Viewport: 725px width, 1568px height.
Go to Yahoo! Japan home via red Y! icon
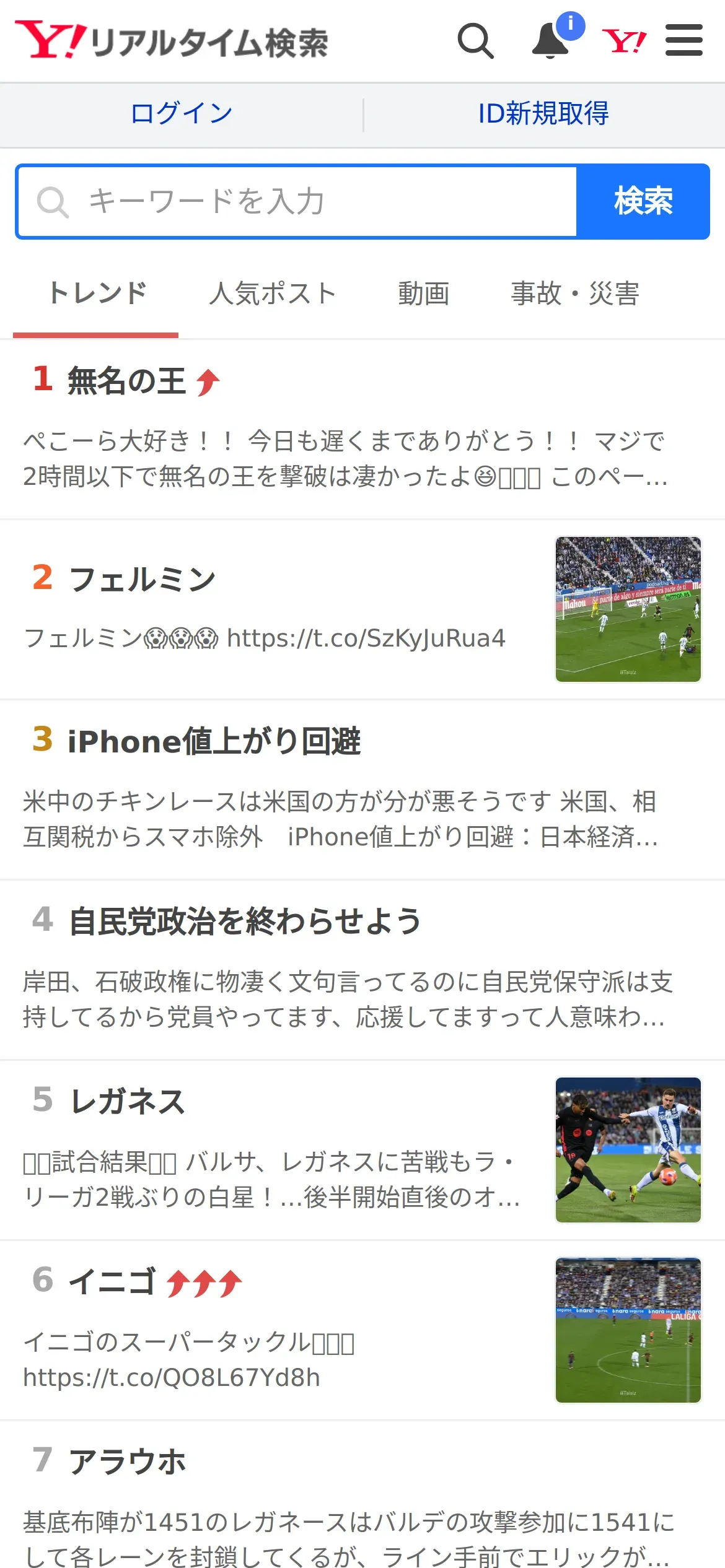[x=624, y=41]
